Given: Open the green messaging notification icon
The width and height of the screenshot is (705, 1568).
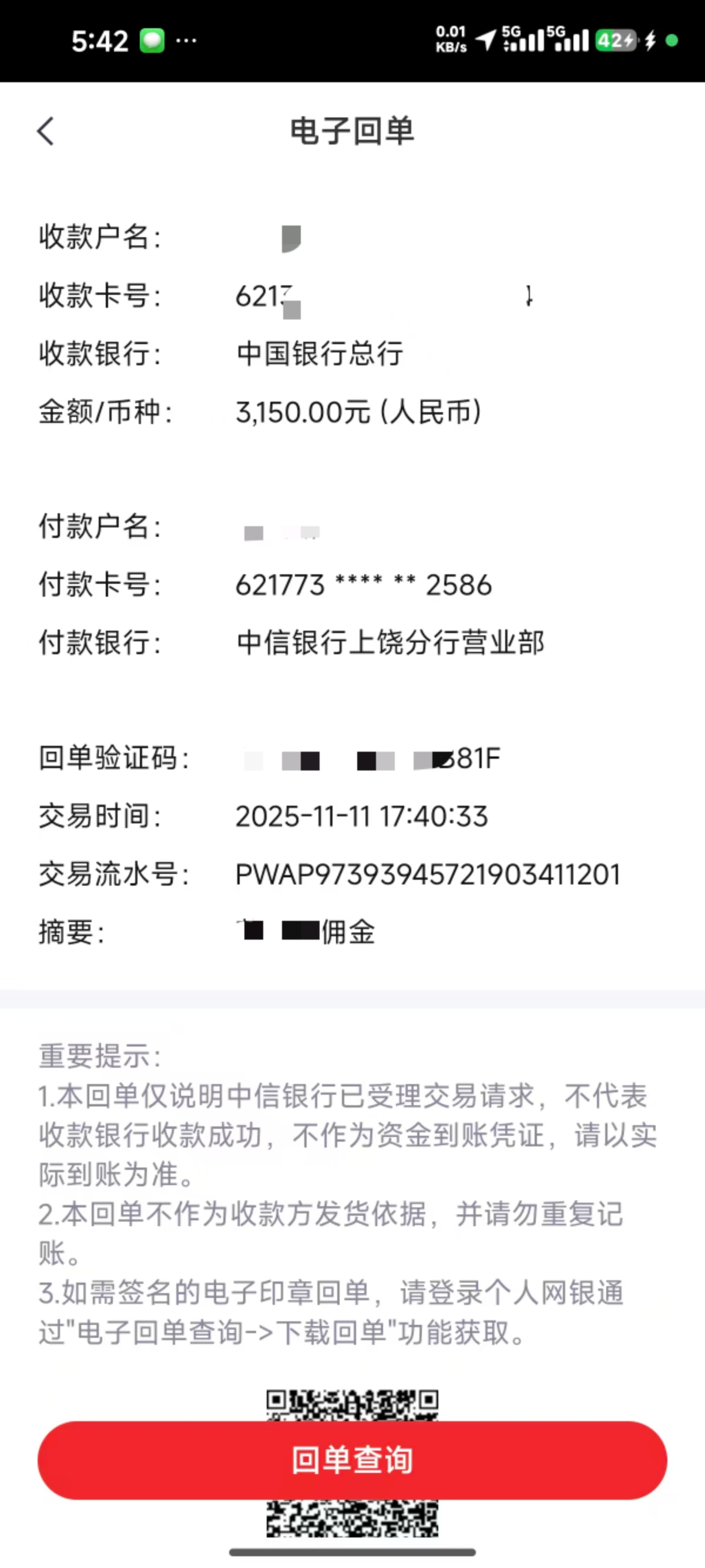Looking at the screenshot, I should (153, 40).
